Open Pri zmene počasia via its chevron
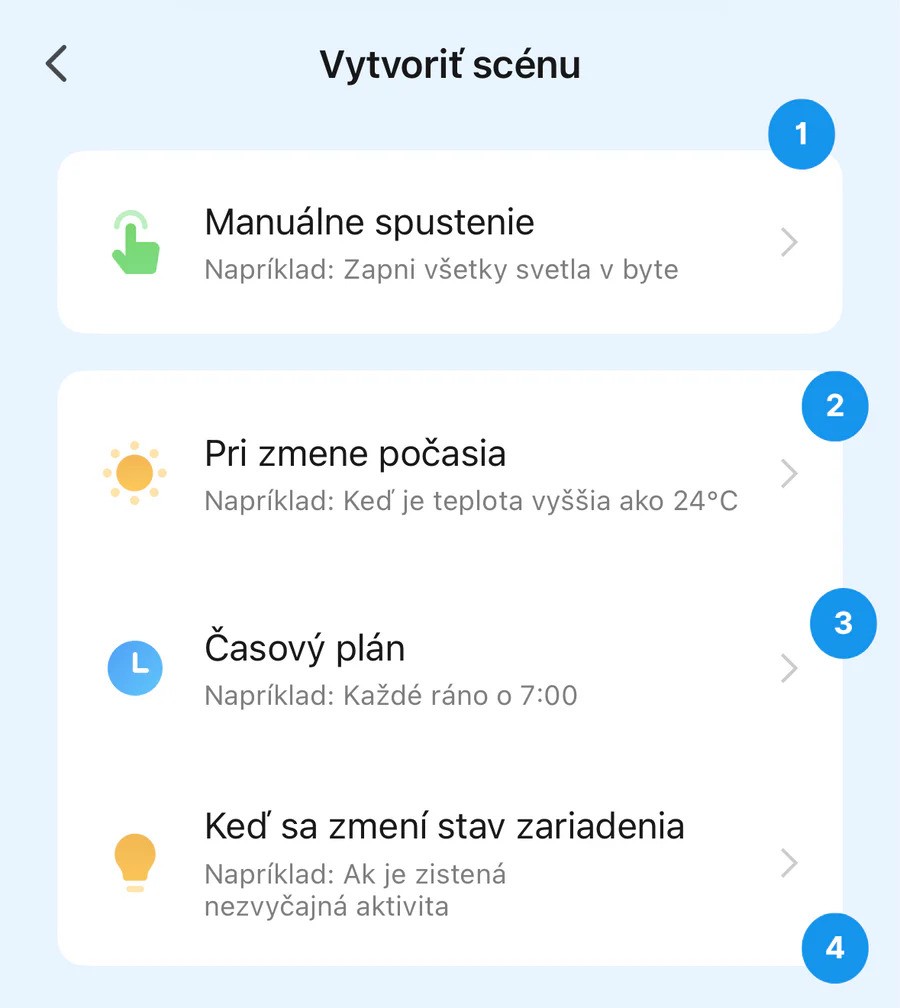Viewport: 900px width, 1008px height. (789, 473)
